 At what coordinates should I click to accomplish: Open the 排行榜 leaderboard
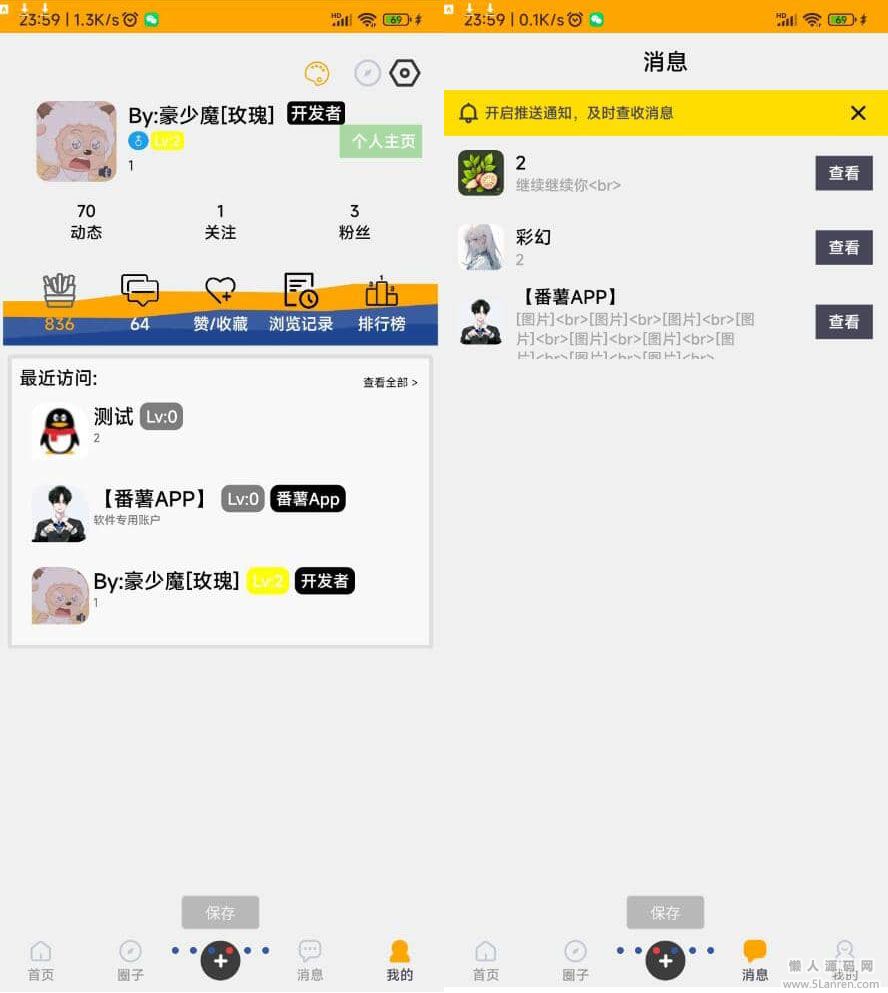pos(382,304)
